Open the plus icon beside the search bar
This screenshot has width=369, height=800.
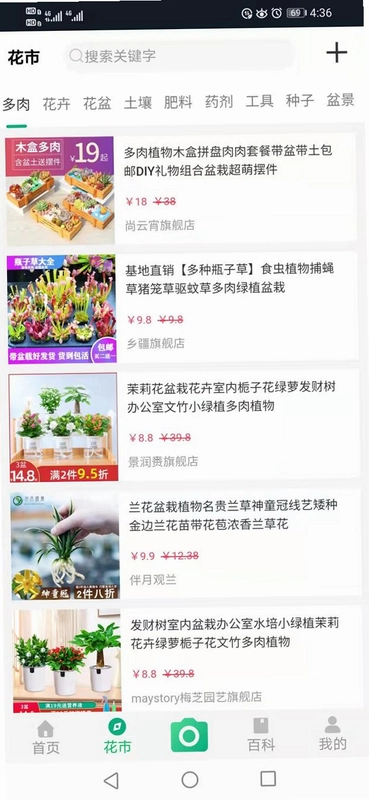coord(337,53)
